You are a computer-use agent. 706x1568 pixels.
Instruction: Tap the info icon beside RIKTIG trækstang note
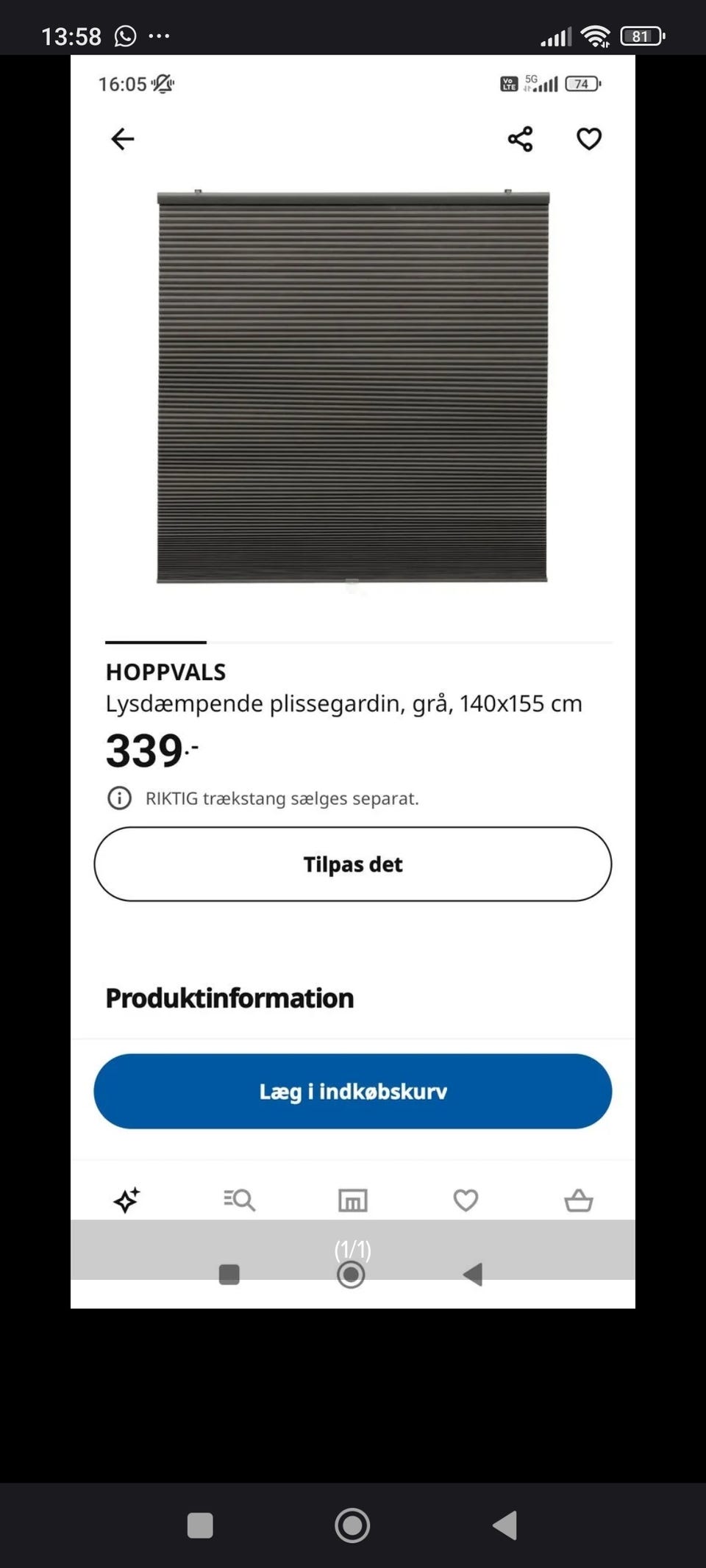click(120, 798)
